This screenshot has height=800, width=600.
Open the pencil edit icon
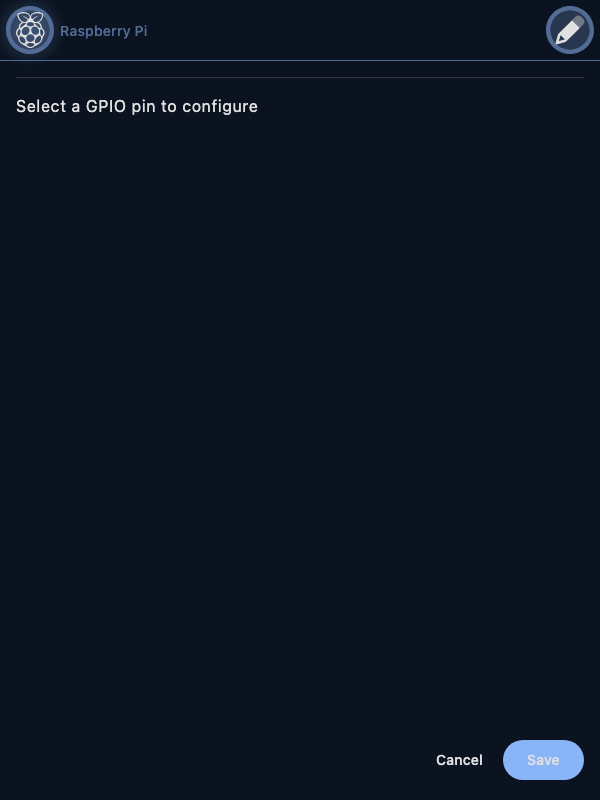point(569,30)
